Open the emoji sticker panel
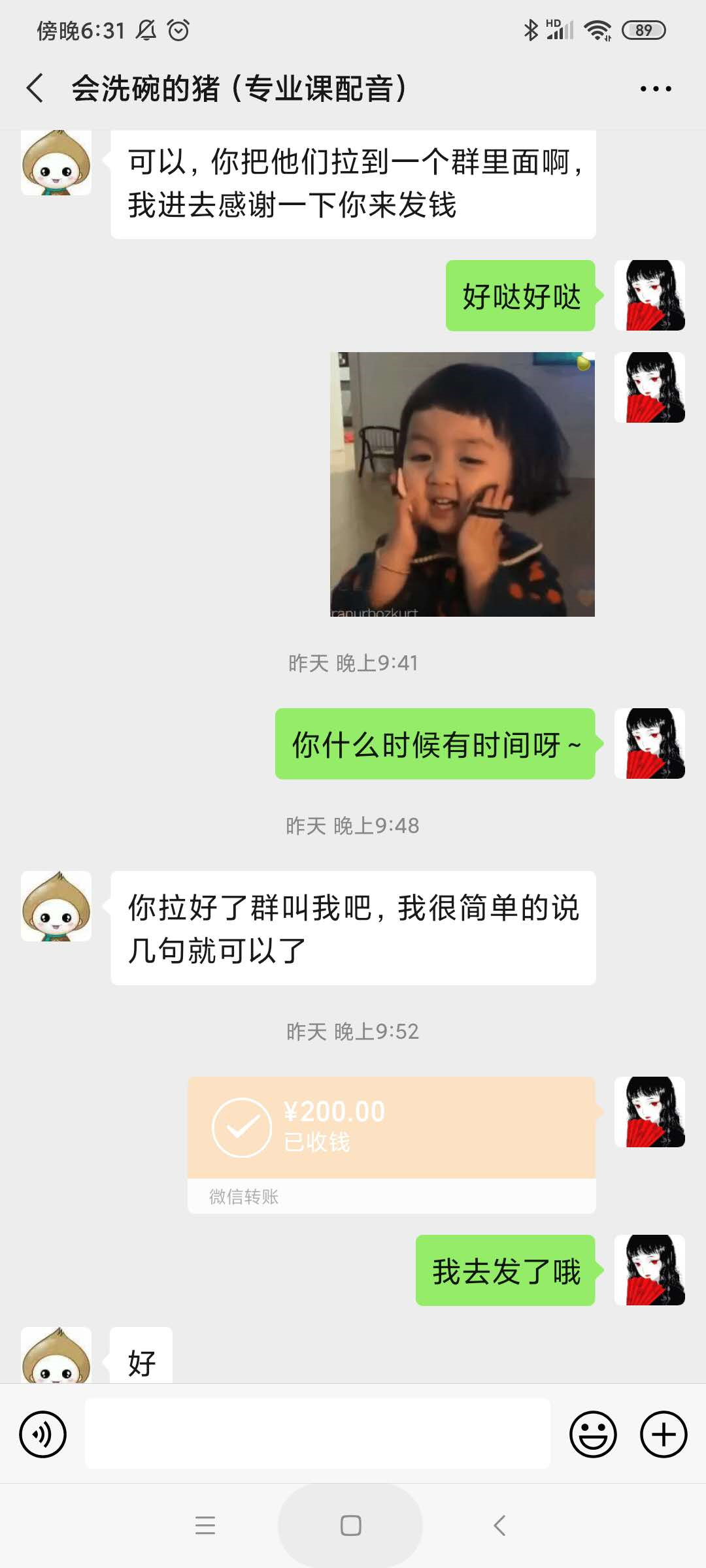Screen dimensions: 706x1568 [x=593, y=1435]
